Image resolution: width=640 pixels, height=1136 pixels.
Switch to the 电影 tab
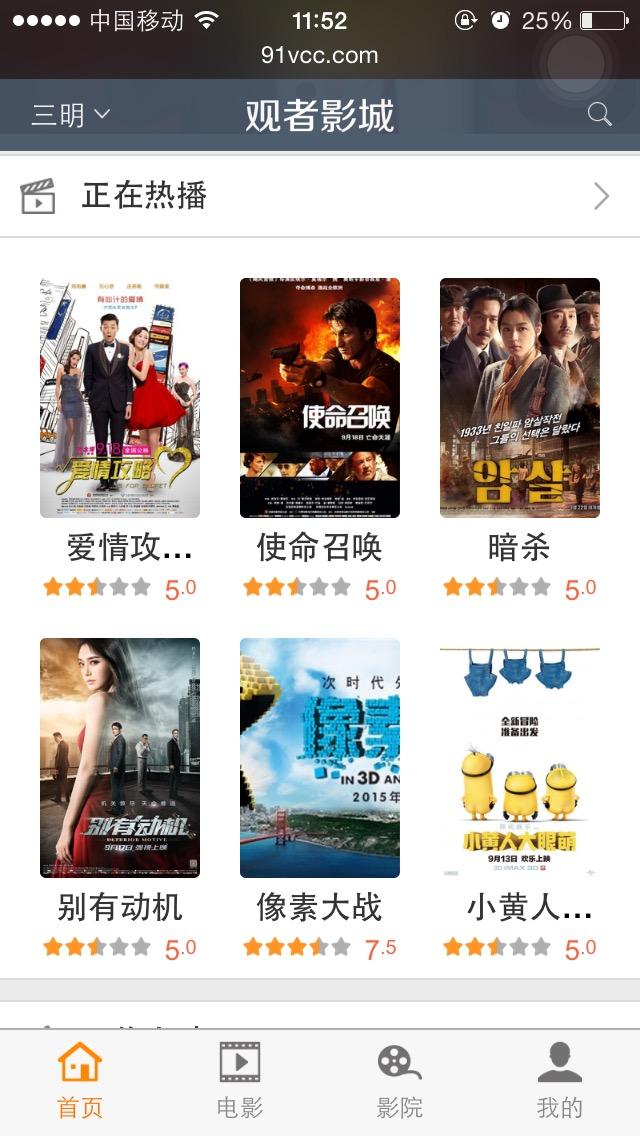pyautogui.click(x=240, y=1080)
